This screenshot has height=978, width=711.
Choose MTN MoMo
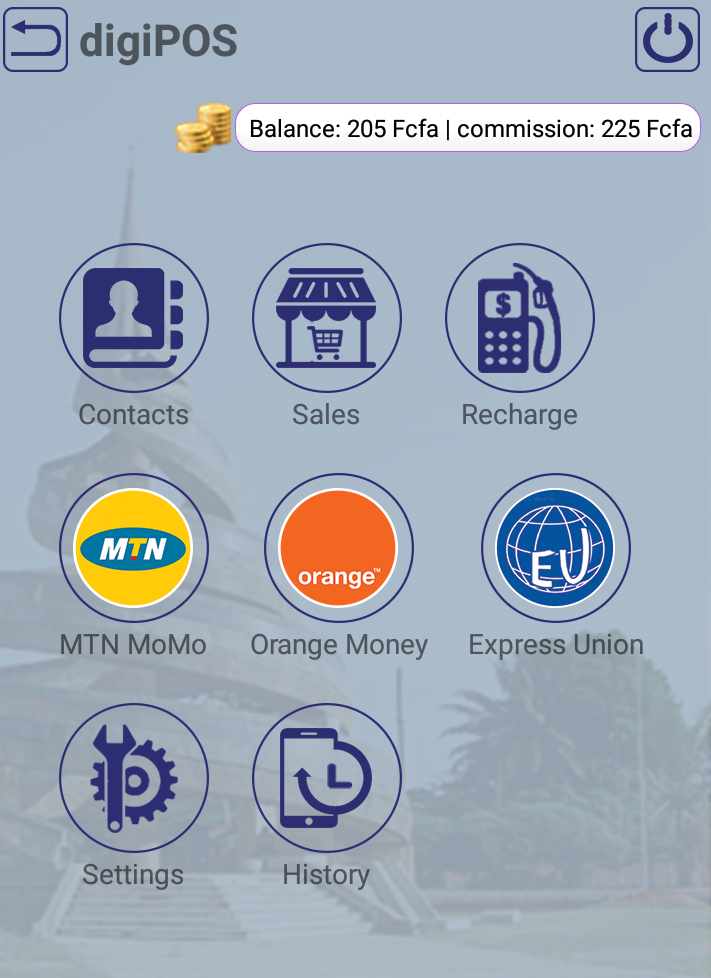(x=134, y=548)
